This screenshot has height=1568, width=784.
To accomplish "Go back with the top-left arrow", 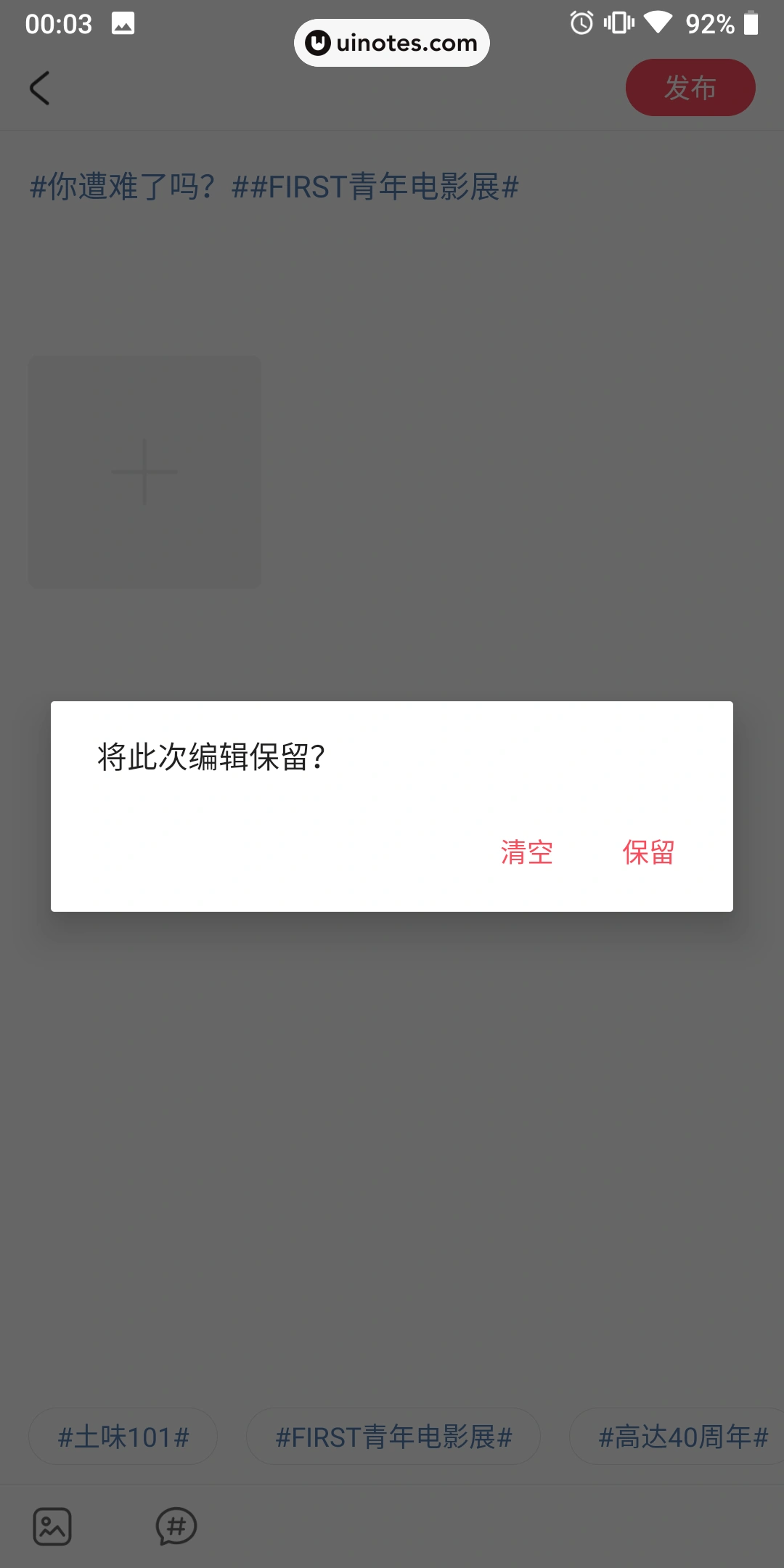I will pos(40,88).
